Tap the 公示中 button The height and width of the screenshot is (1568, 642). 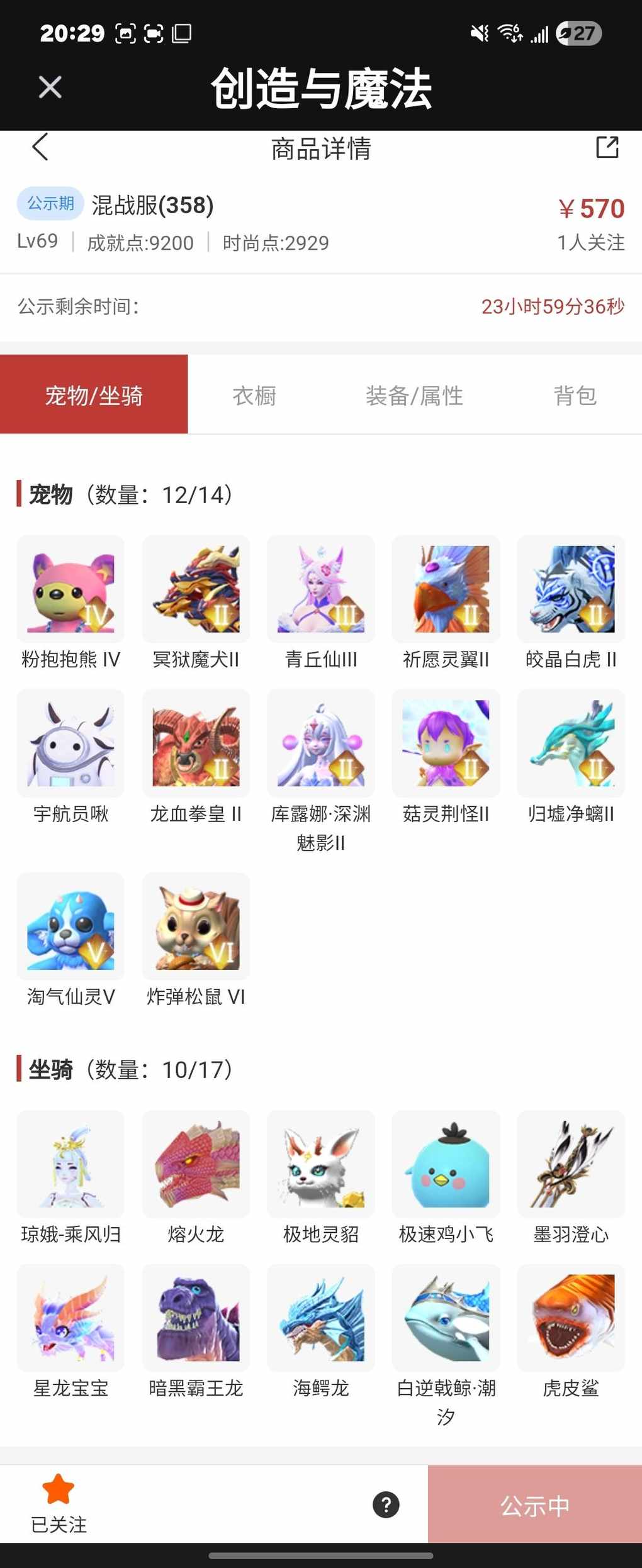point(534,1504)
